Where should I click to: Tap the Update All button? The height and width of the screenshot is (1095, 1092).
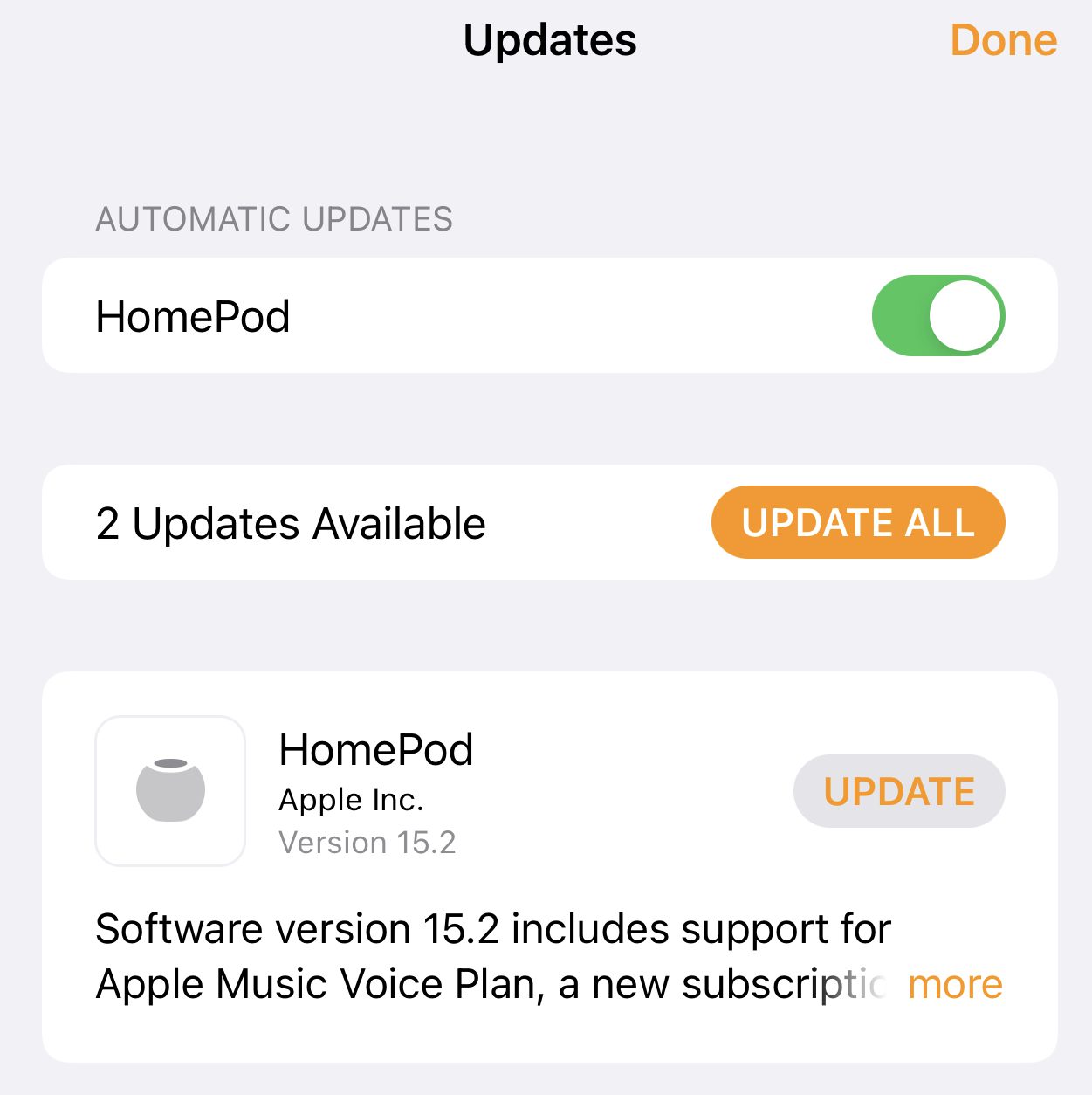858,522
